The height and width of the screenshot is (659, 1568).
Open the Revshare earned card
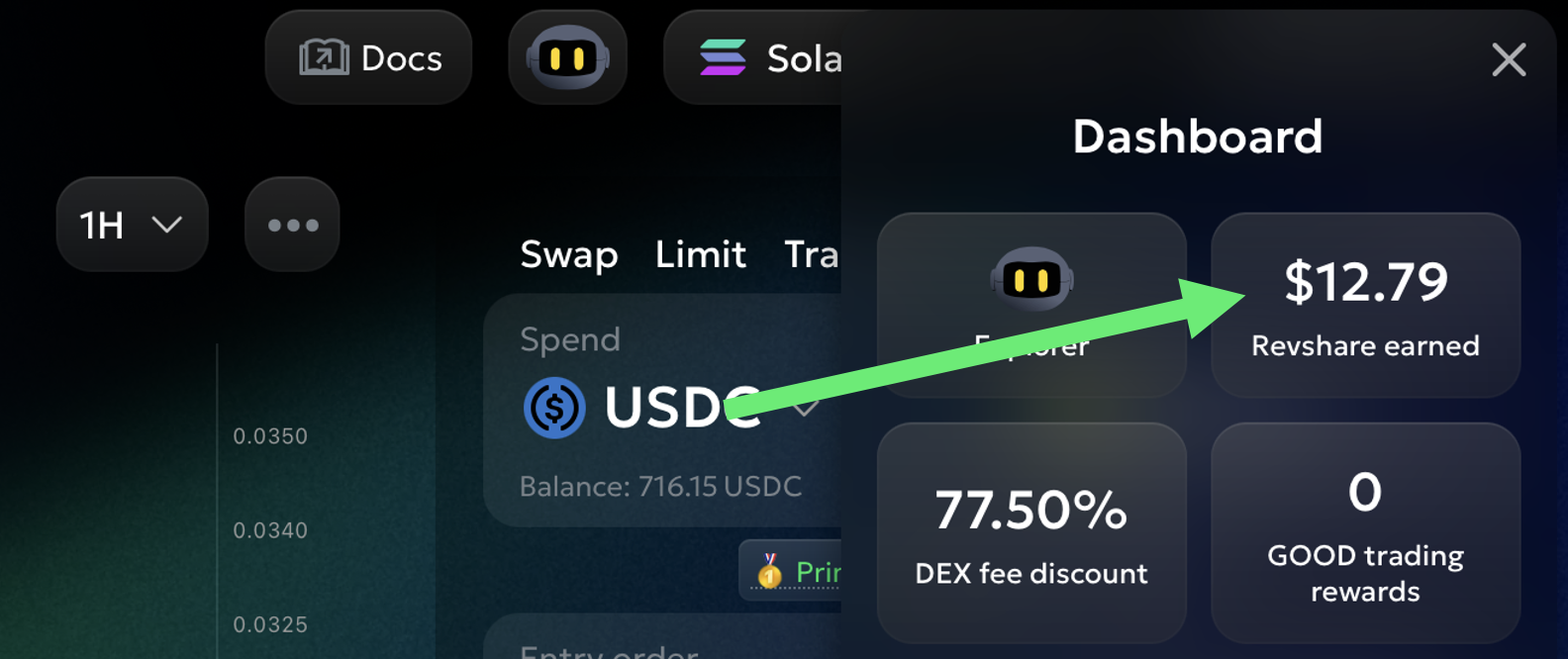(1365, 306)
